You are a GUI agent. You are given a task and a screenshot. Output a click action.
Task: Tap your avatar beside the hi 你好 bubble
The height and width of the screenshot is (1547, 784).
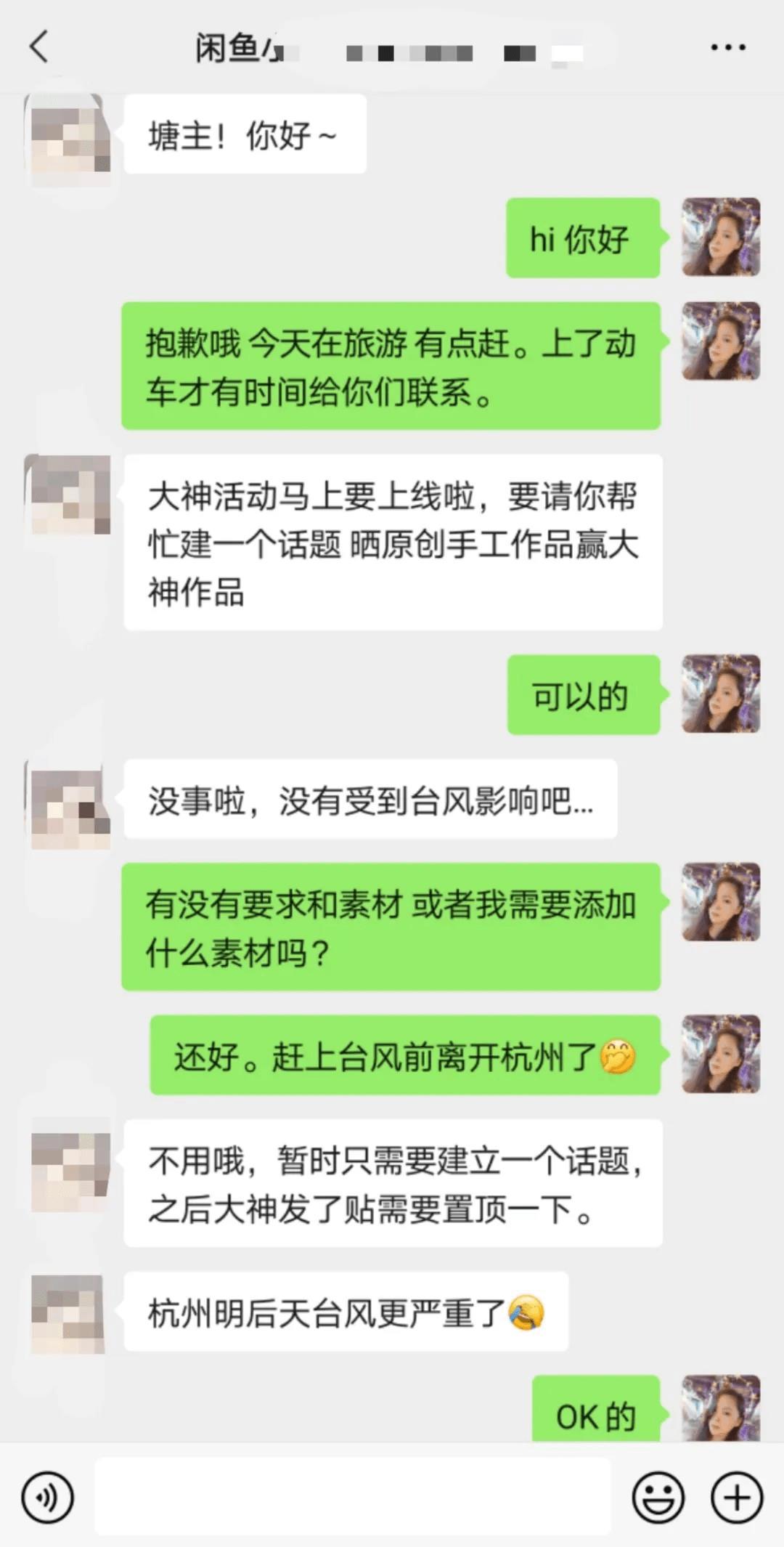[721, 237]
